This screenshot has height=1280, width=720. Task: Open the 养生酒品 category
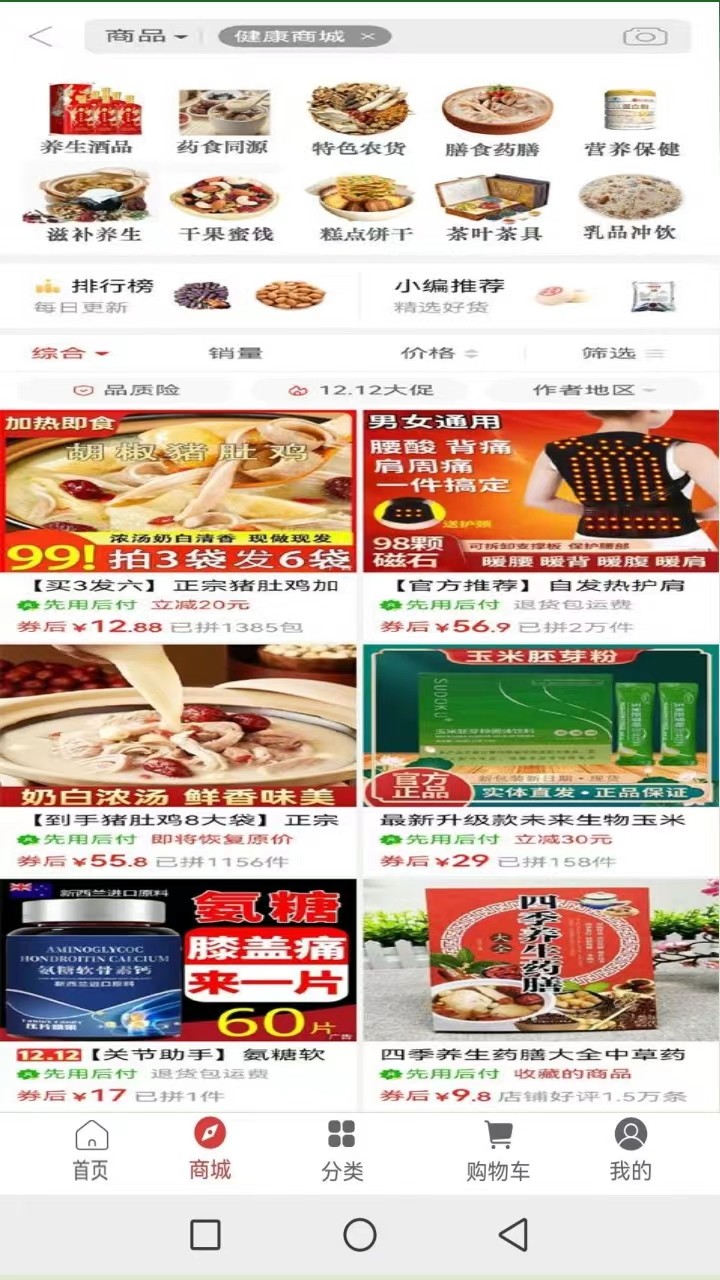point(87,120)
